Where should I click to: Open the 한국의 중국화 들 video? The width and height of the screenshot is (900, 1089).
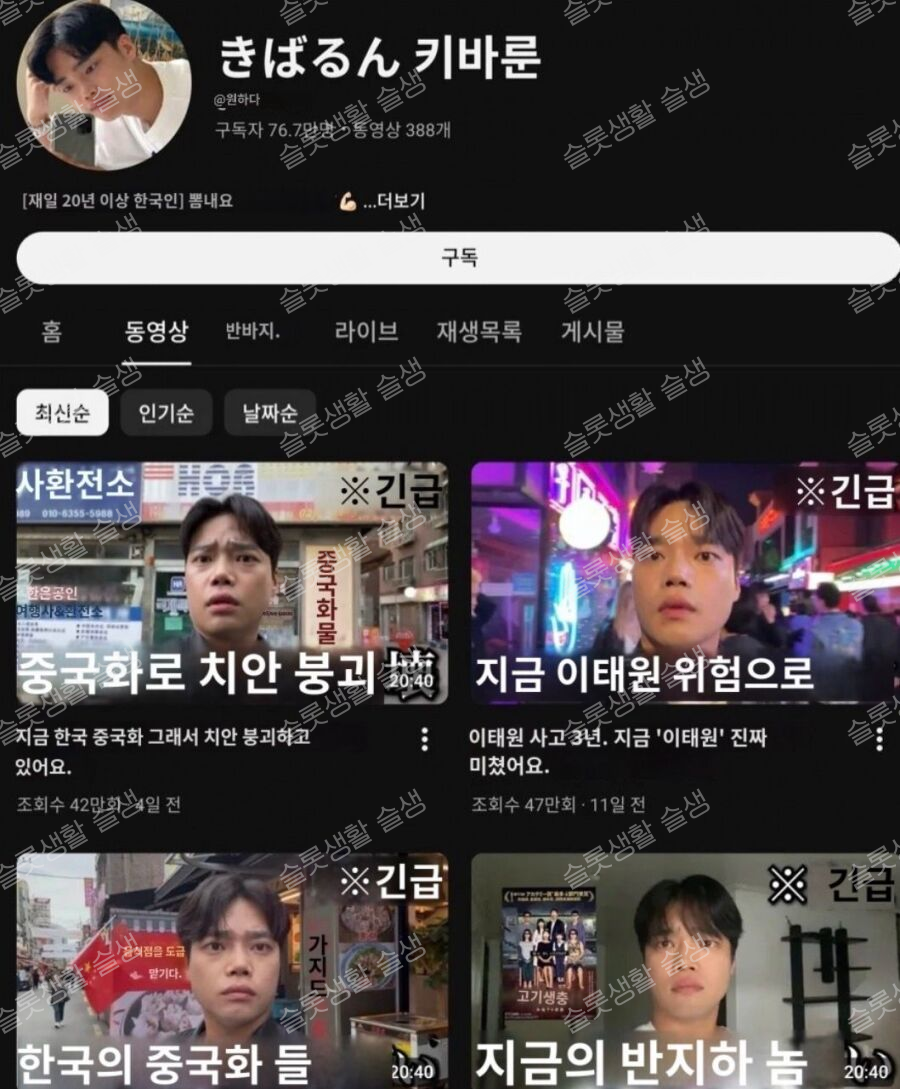pos(232,970)
